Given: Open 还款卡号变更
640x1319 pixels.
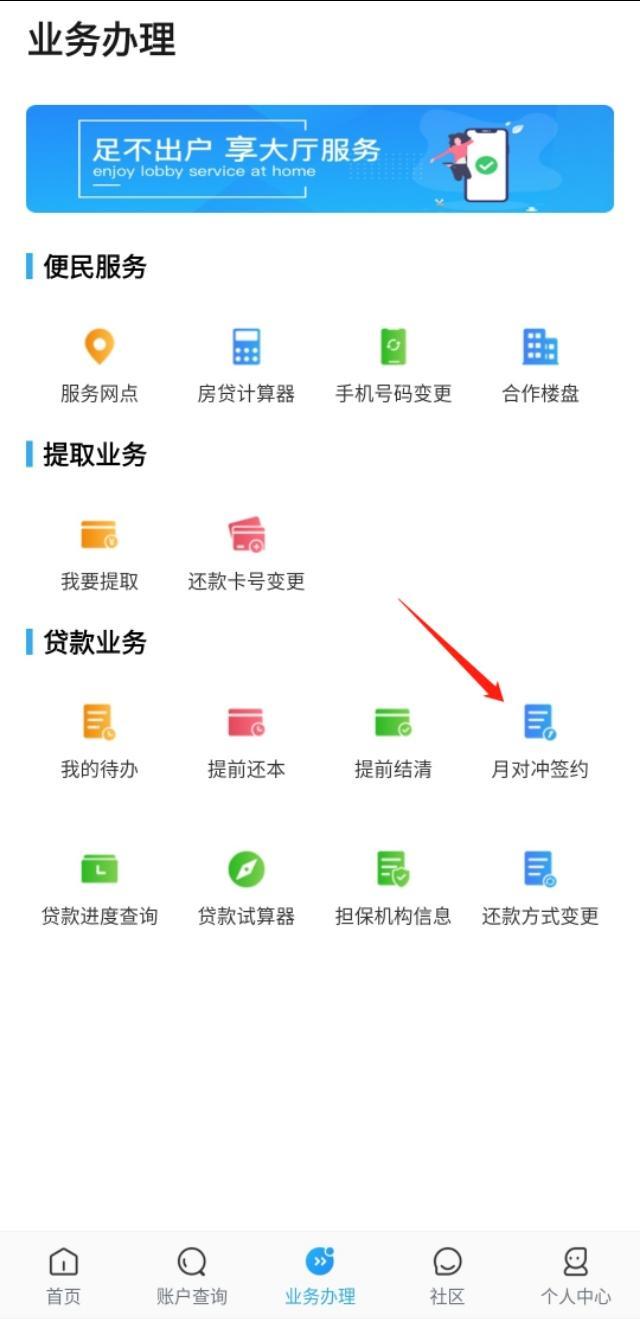Looking at the screenshot, I should point(246,552).
